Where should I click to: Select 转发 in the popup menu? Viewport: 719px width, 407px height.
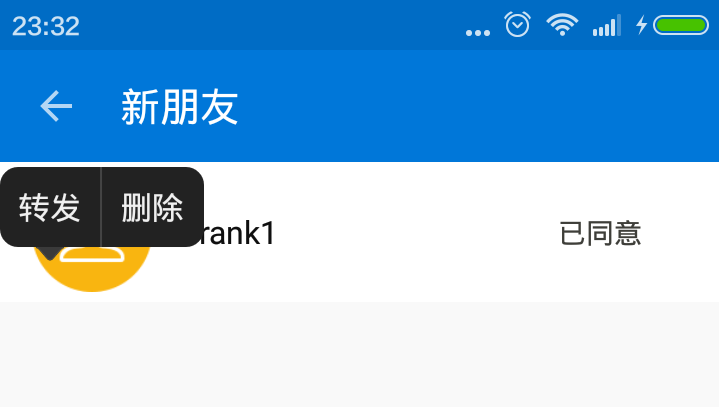pyautogui.click(x=50, y=208)
